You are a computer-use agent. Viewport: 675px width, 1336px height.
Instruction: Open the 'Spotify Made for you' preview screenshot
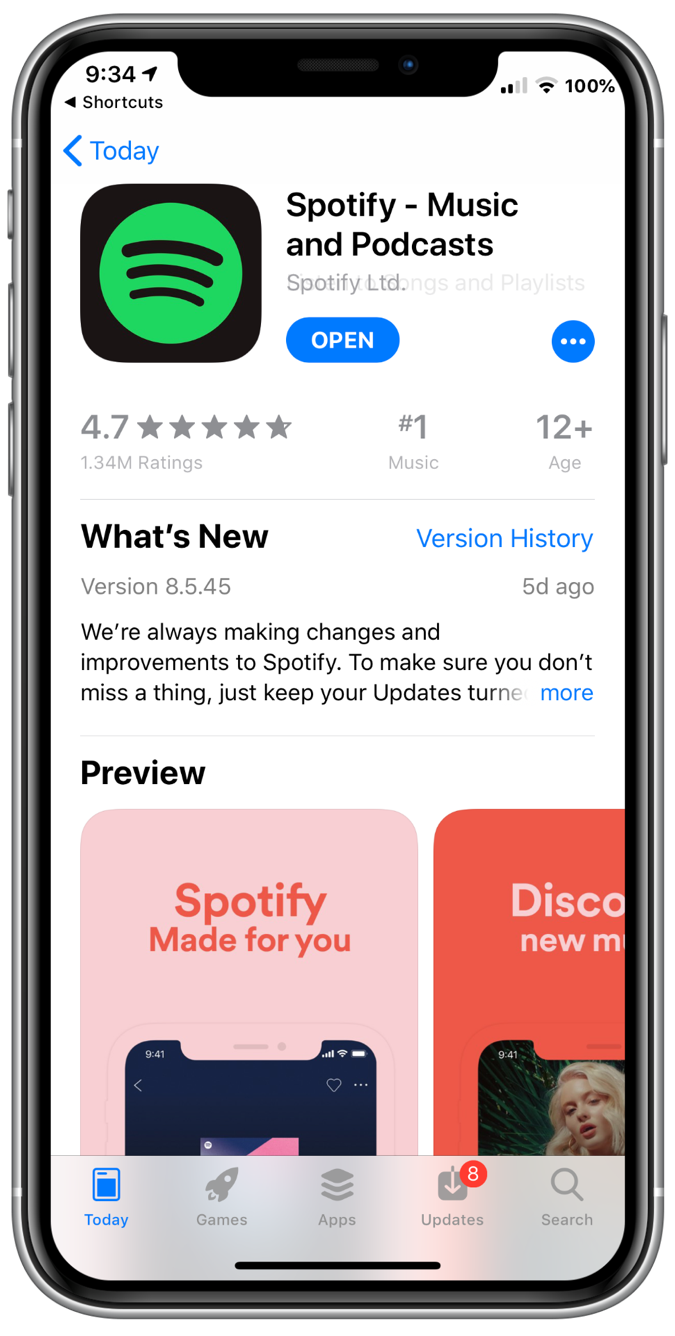tap(249, 980)
